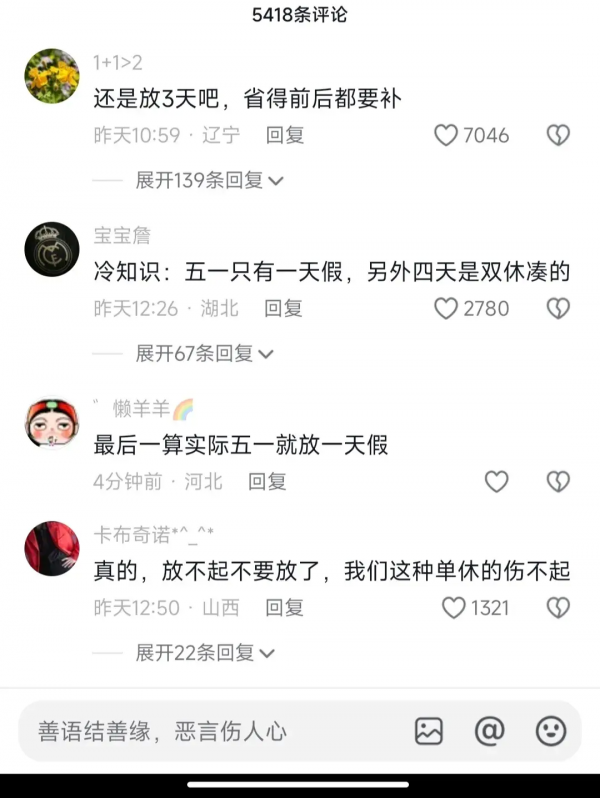The height and width of the screenshot is (798, 600).
Task: Like 宝宝詹's comment
Action: (x=446, y=308)
